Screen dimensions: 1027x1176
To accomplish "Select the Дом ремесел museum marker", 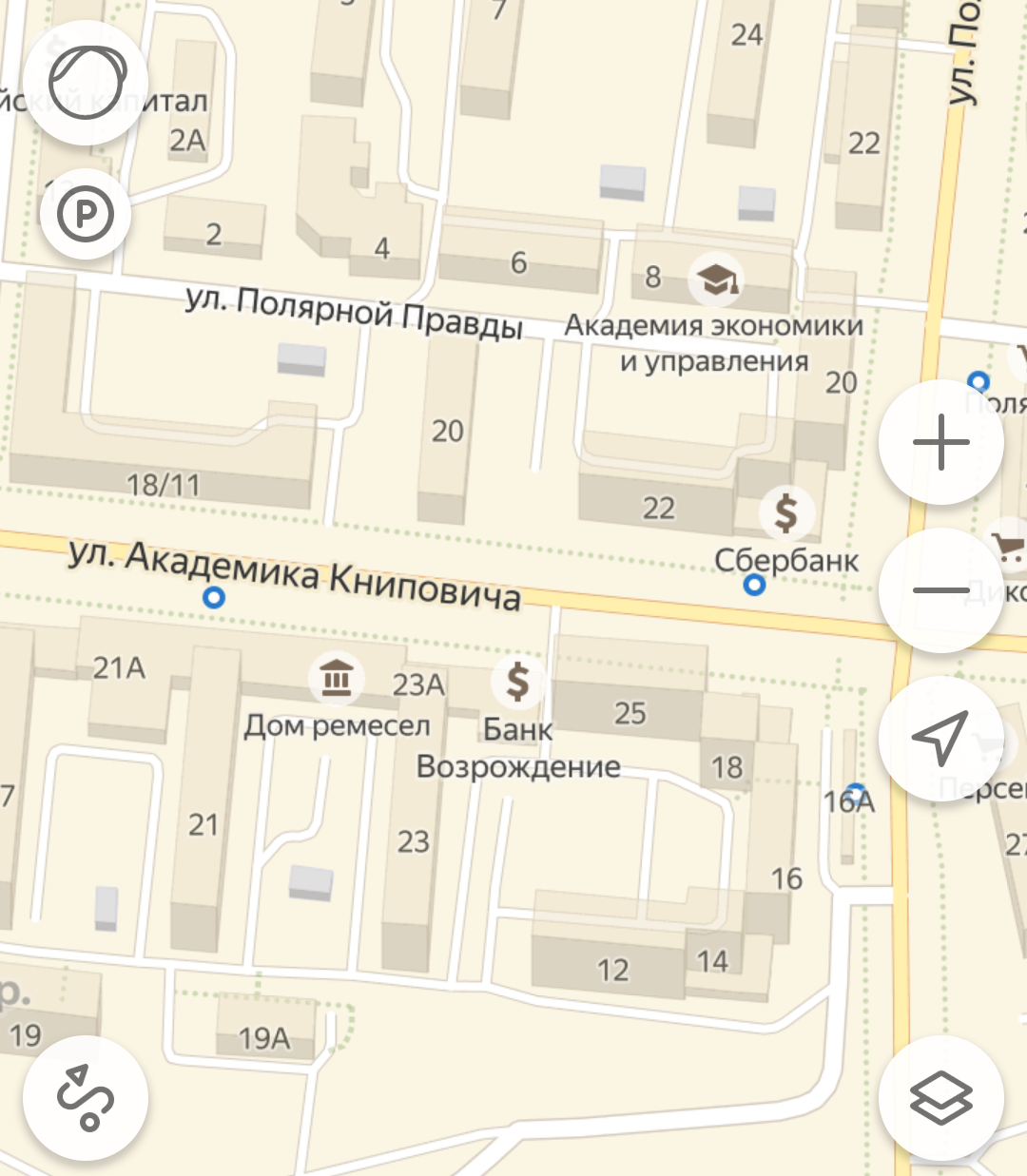I will tap(336, 679).
